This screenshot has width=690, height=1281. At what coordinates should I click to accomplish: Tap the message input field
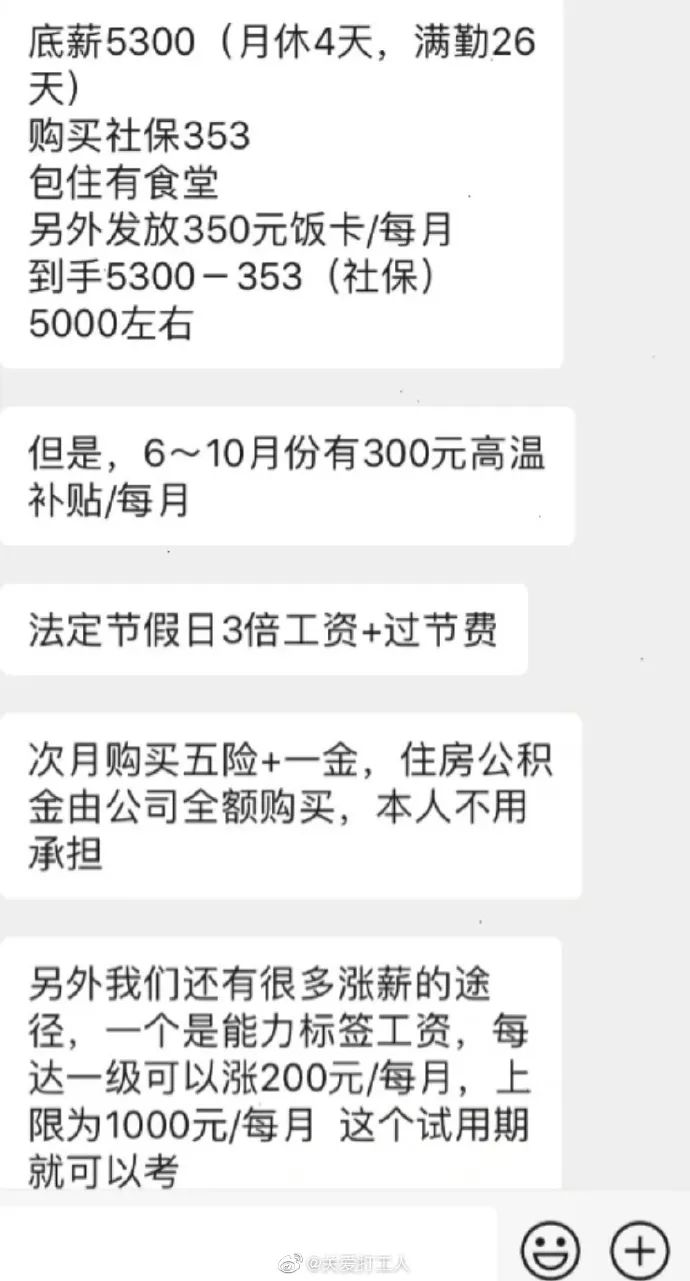248,1243
